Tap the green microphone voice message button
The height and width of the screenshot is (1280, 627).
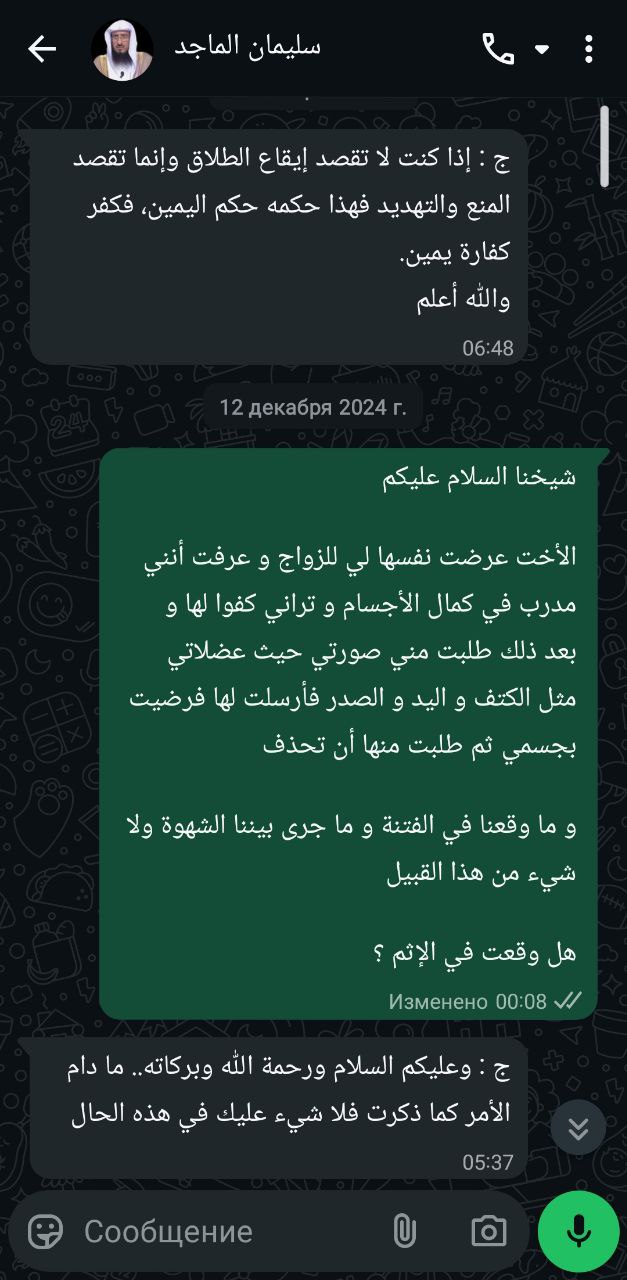coord(578,1231)
